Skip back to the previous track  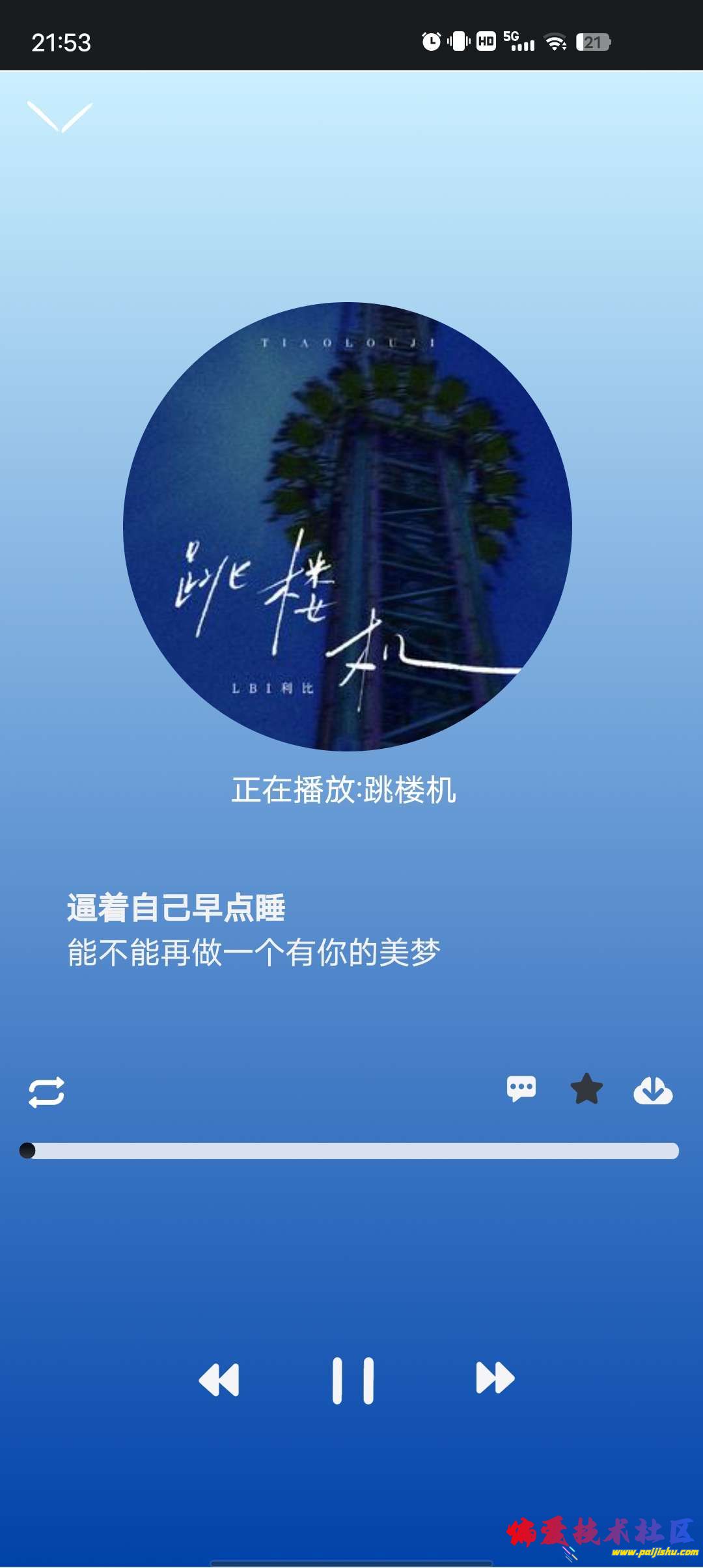click(219, 1380)
